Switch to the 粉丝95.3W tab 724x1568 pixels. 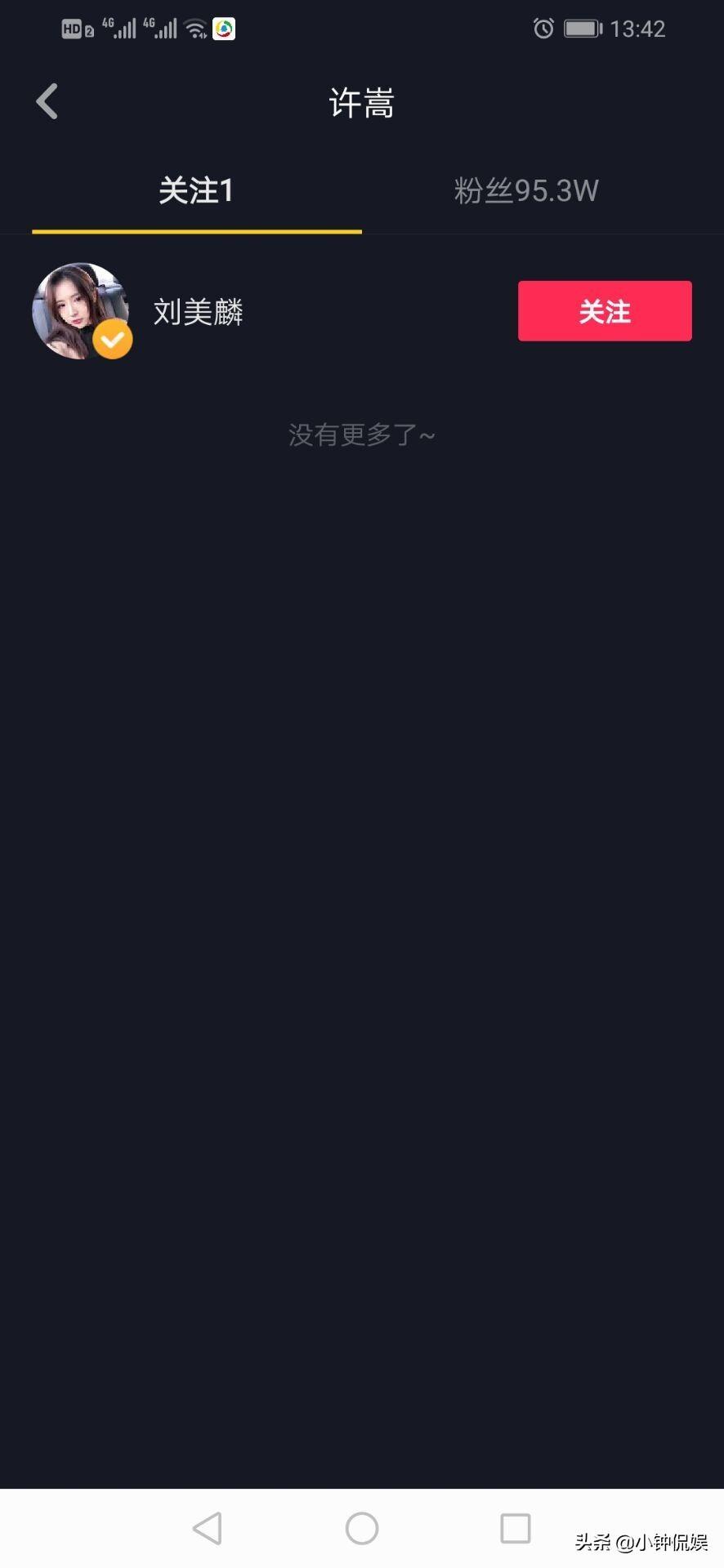tap(526, 191)
